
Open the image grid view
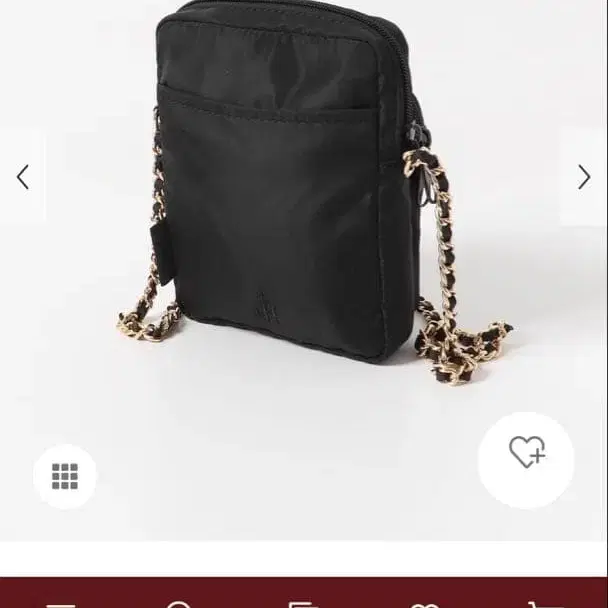click(65, 477)
